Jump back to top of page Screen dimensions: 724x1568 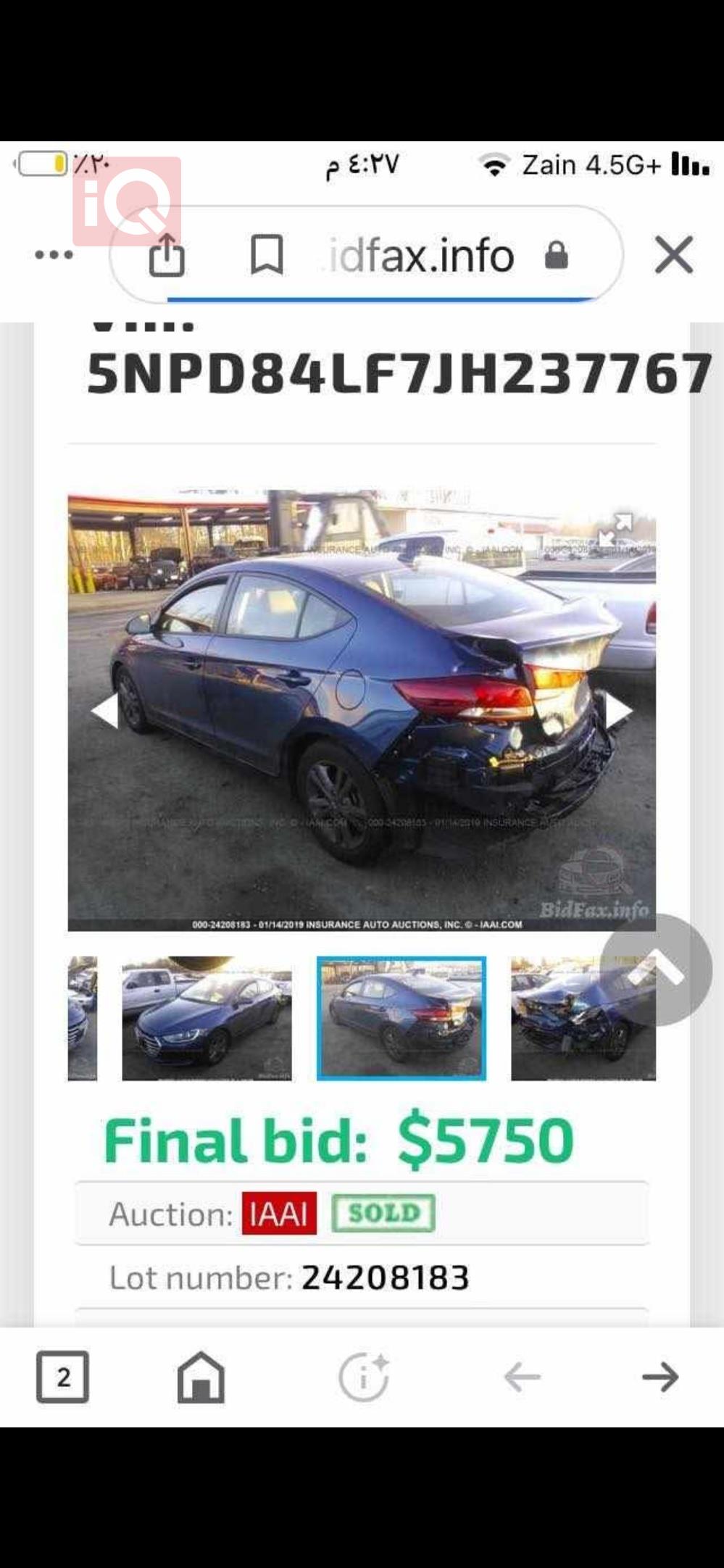(x=656, y=969)
